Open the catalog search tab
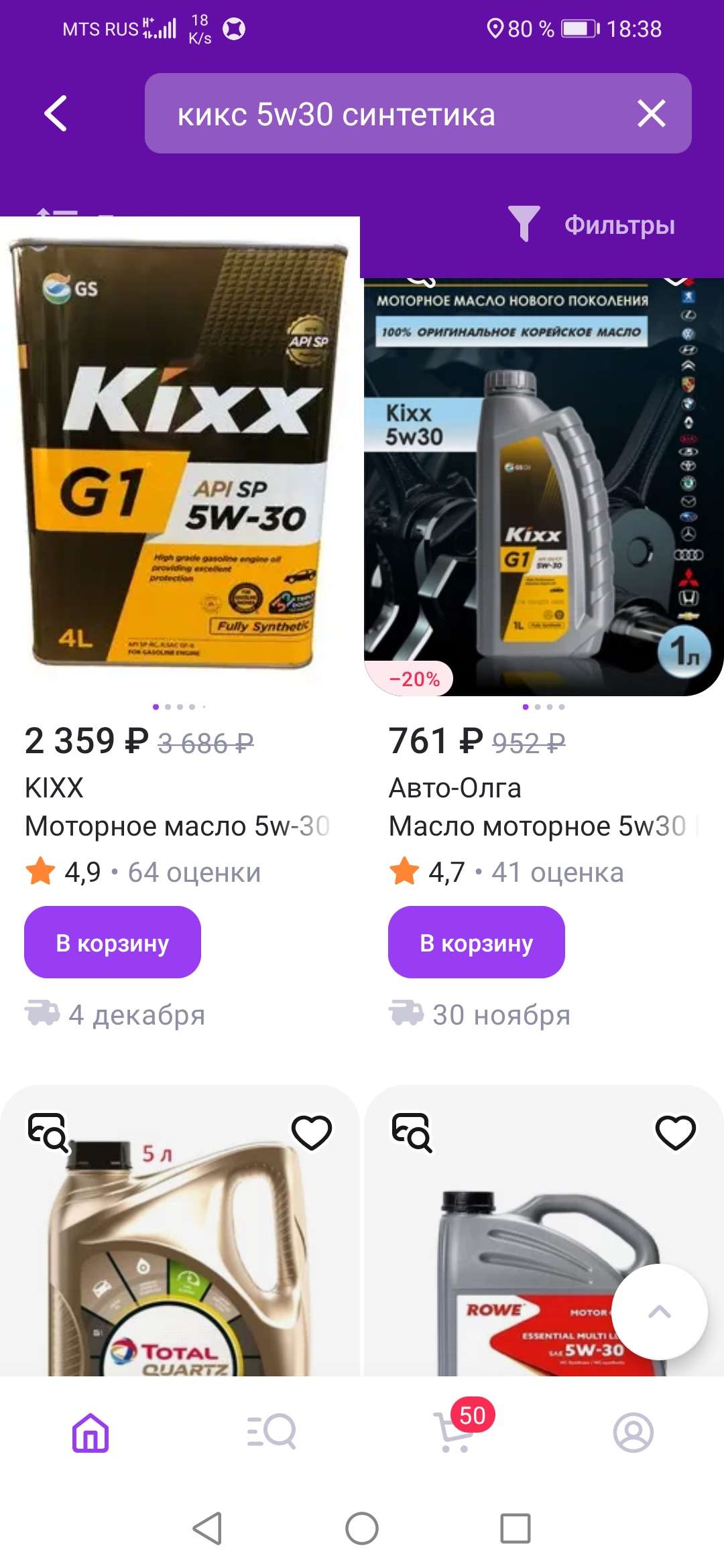The image size is (724, 1568). (271, 1432)
